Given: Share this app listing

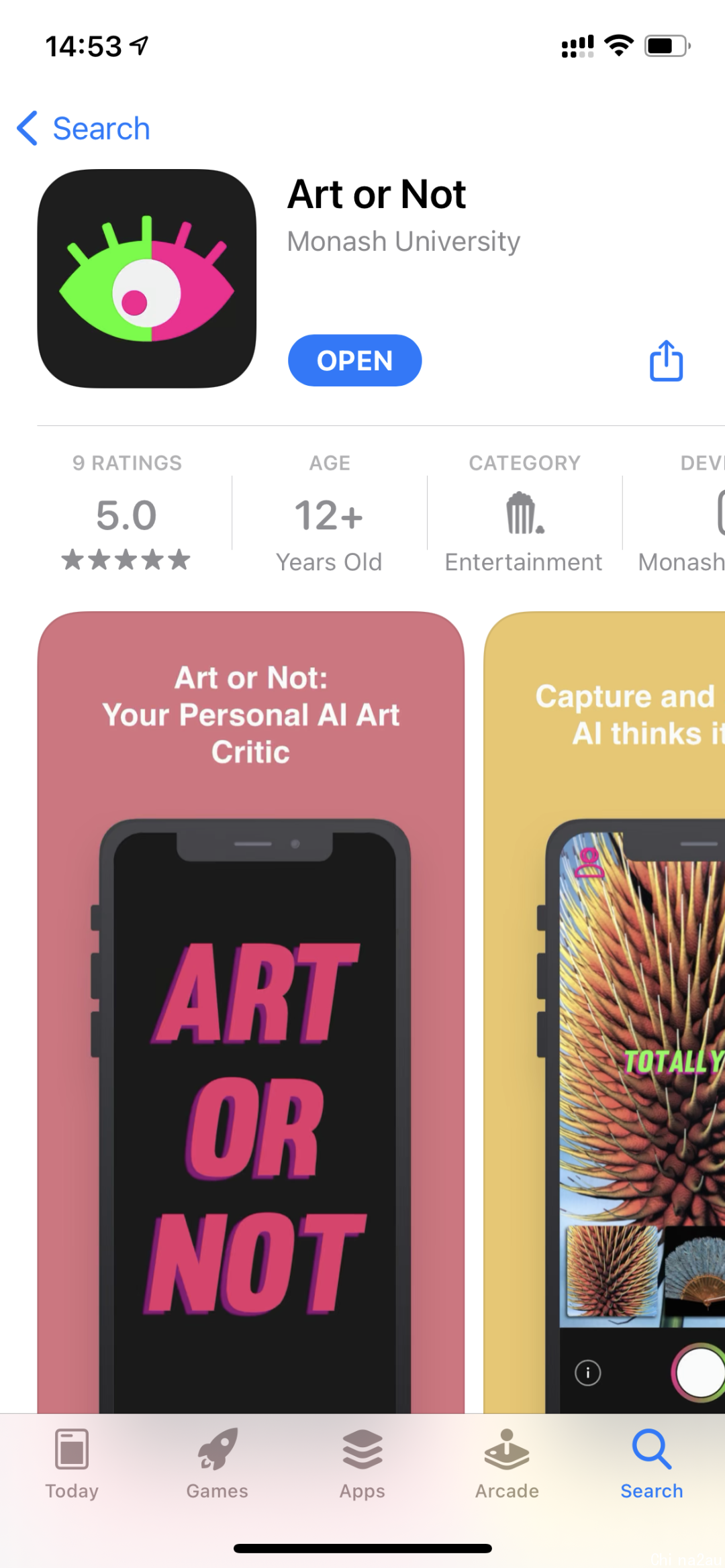Looking at the screenshot, I should [666, 361].
